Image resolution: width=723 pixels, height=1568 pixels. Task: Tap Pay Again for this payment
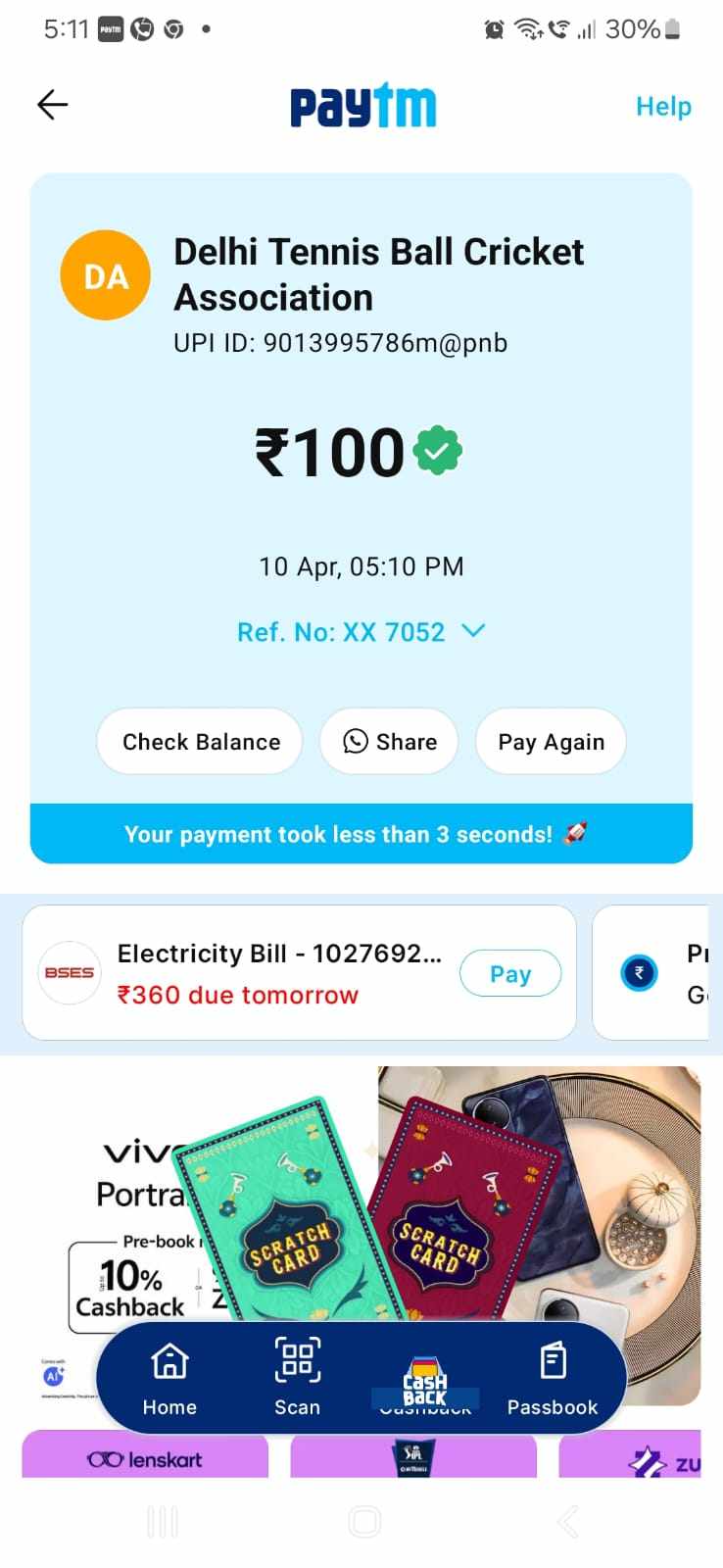coord(551,742)
